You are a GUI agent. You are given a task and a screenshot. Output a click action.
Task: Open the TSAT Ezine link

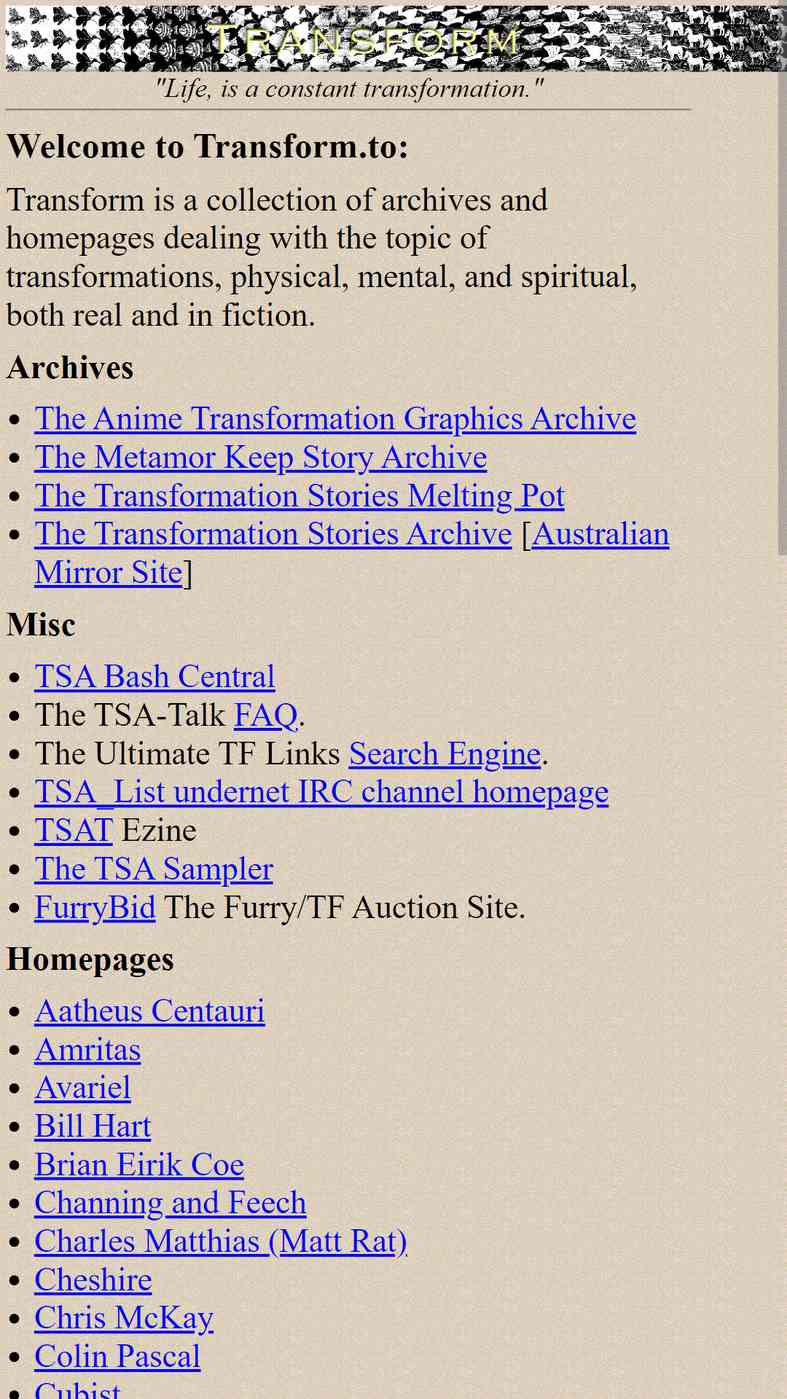[73, 830]
